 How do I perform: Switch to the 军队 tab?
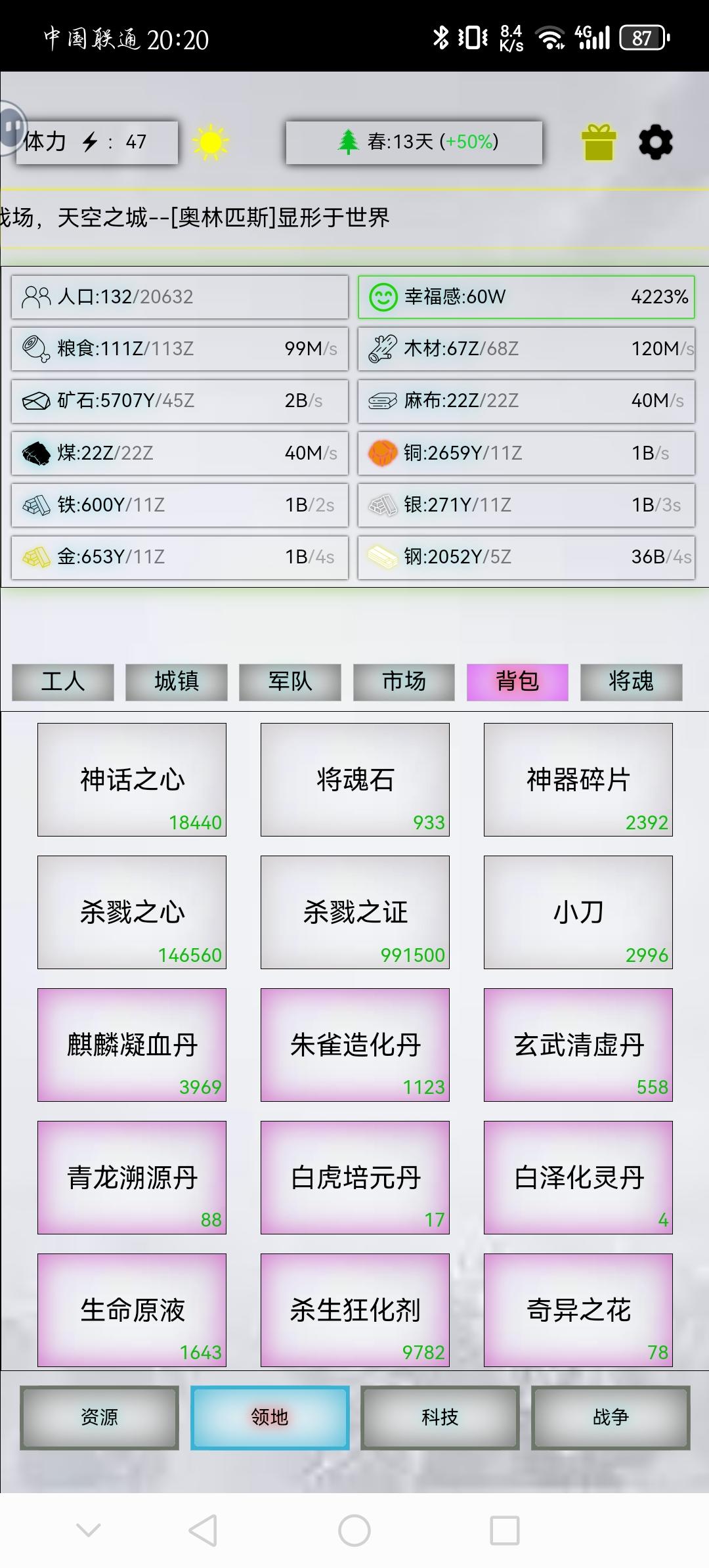click(290, 682)
